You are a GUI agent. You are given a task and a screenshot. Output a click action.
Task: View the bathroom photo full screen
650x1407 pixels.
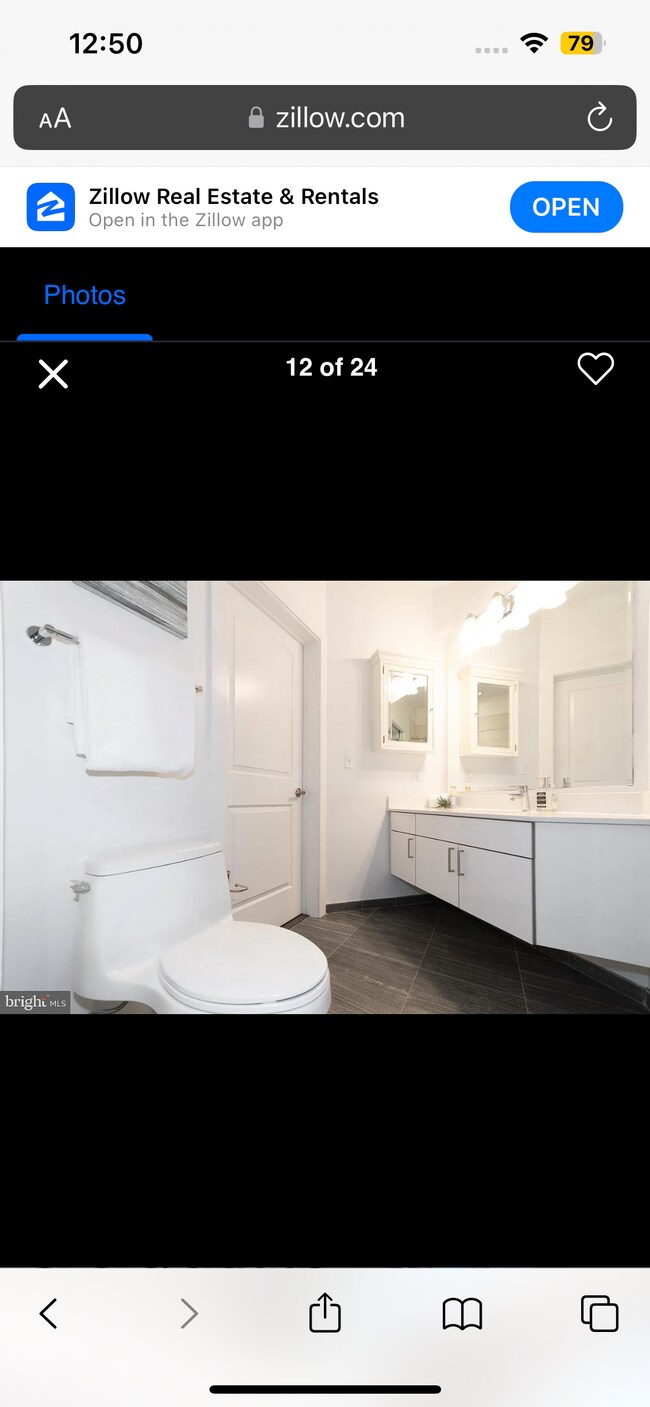coord(325,797)
